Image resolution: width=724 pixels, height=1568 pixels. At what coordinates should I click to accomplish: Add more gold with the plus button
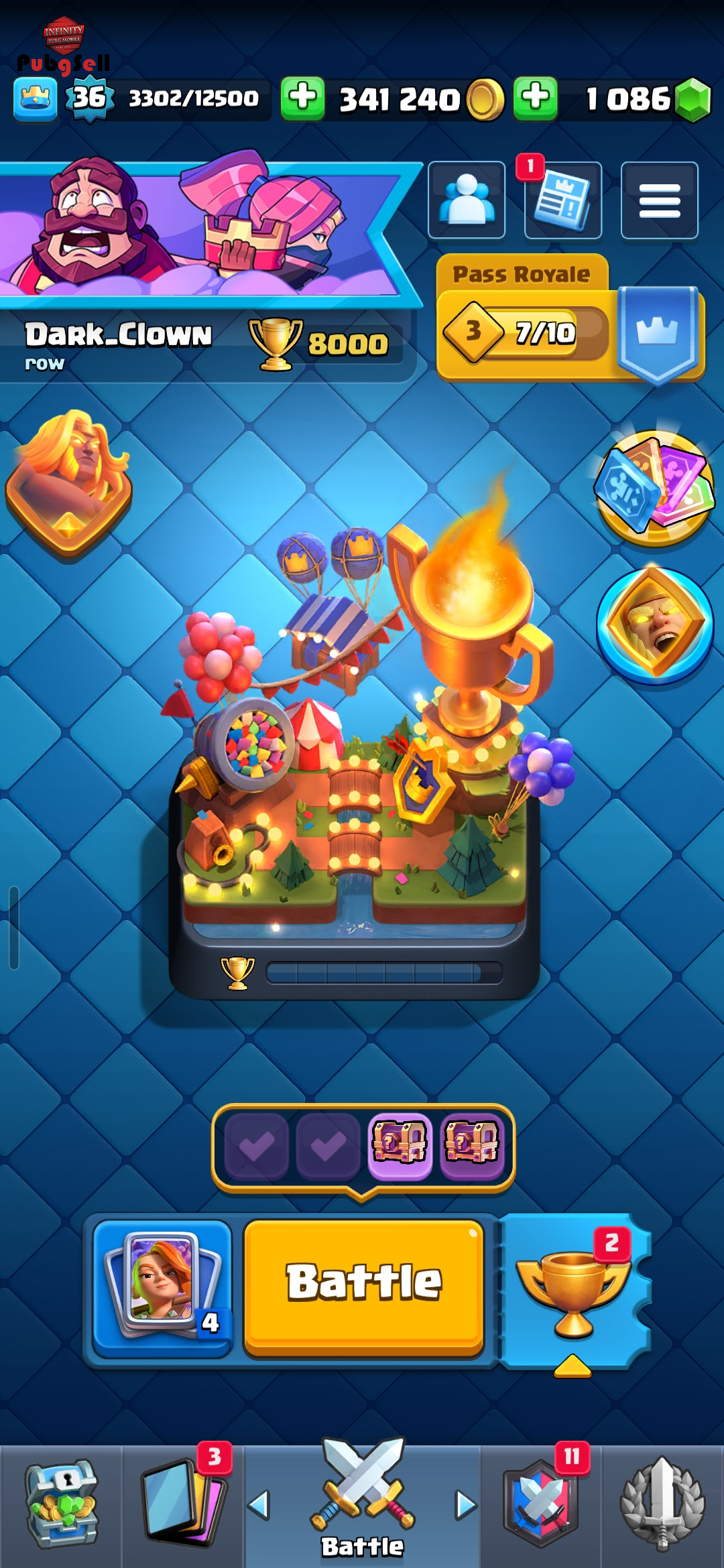pos(302,99)
